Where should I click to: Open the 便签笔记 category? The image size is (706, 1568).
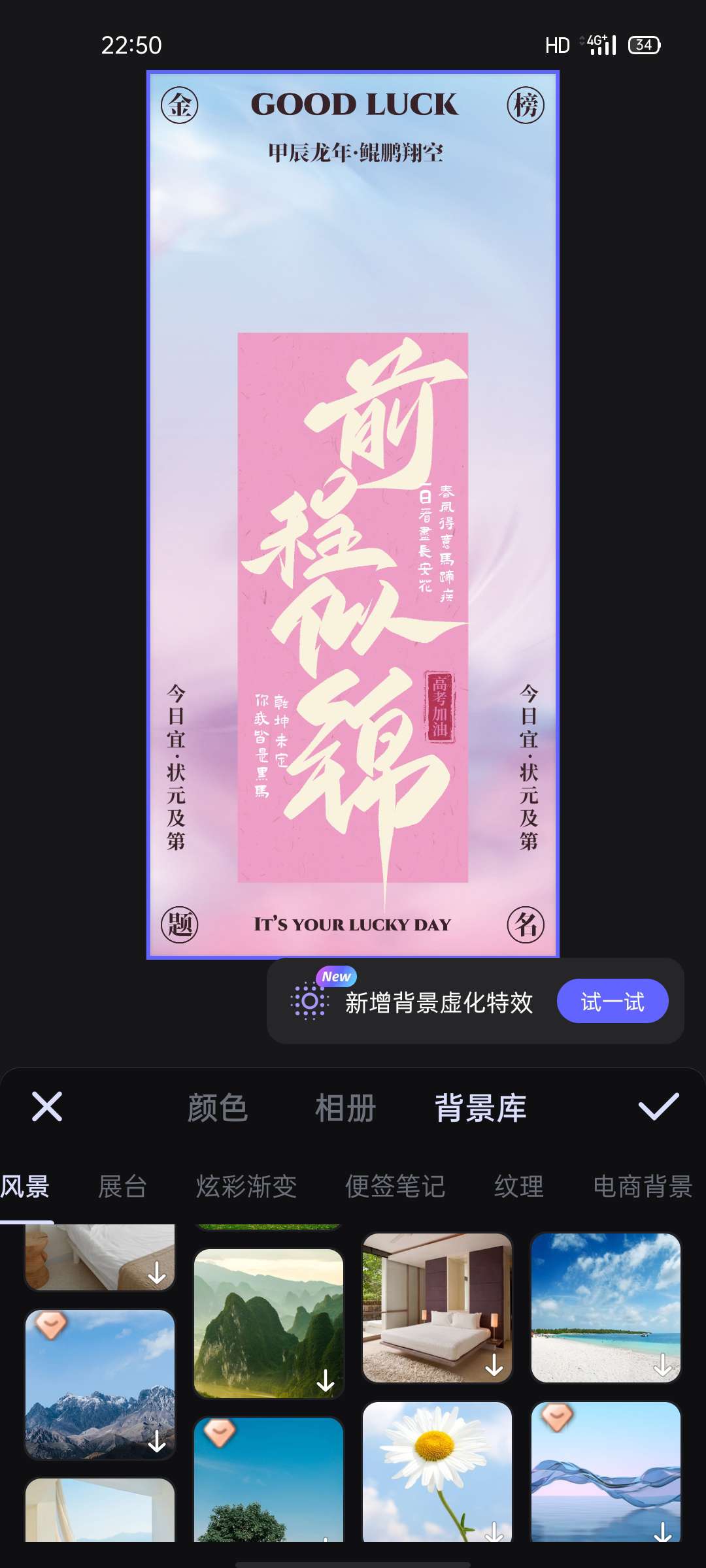(395, 1186)
